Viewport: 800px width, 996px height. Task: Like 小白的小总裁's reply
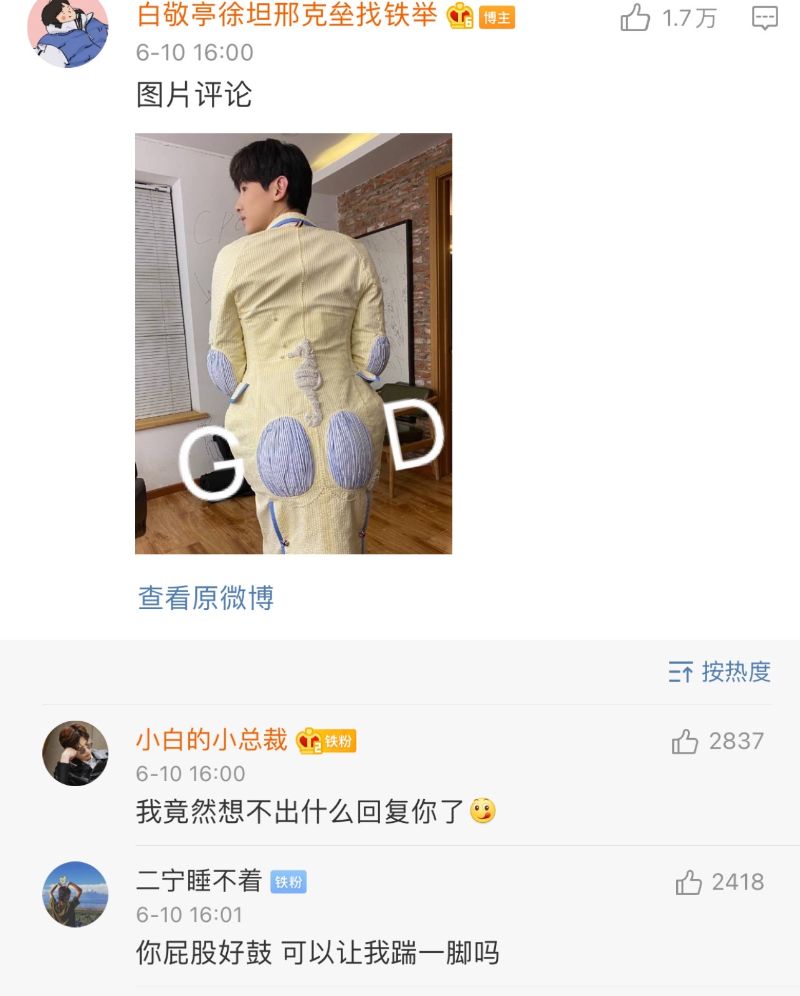tap(686, 741)
